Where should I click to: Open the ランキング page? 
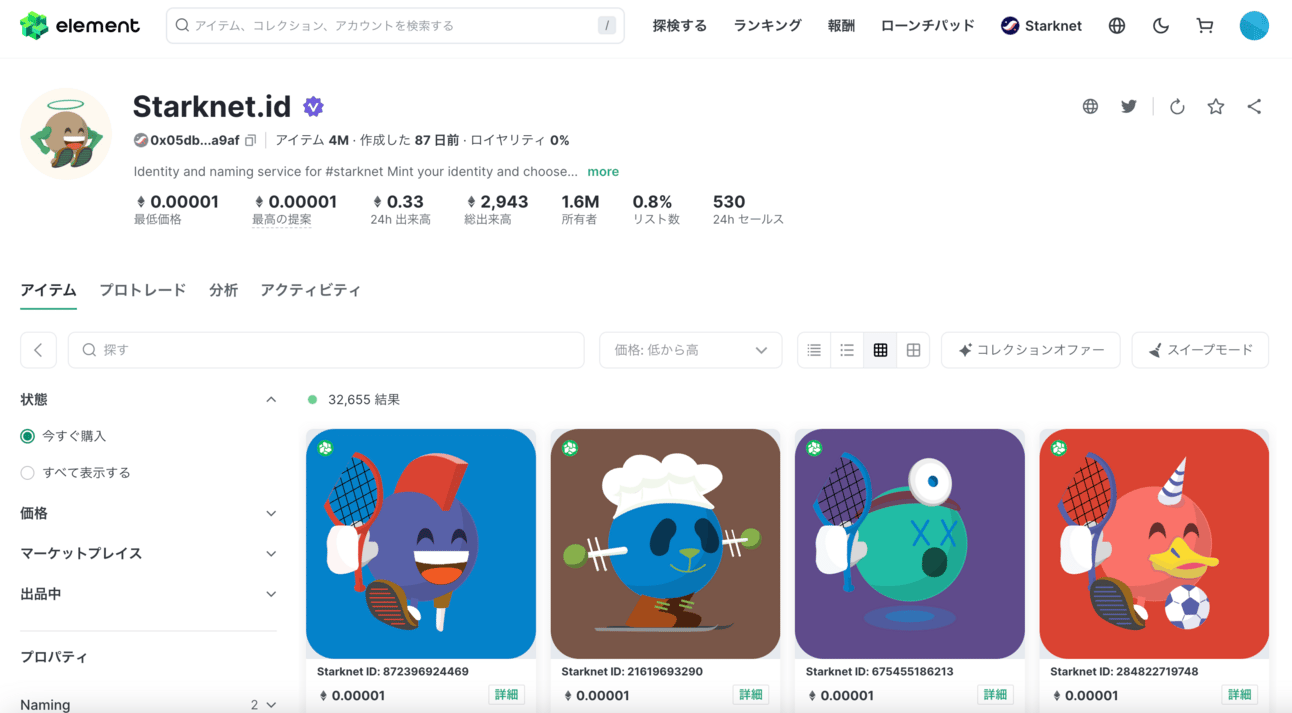coord(767,26)
